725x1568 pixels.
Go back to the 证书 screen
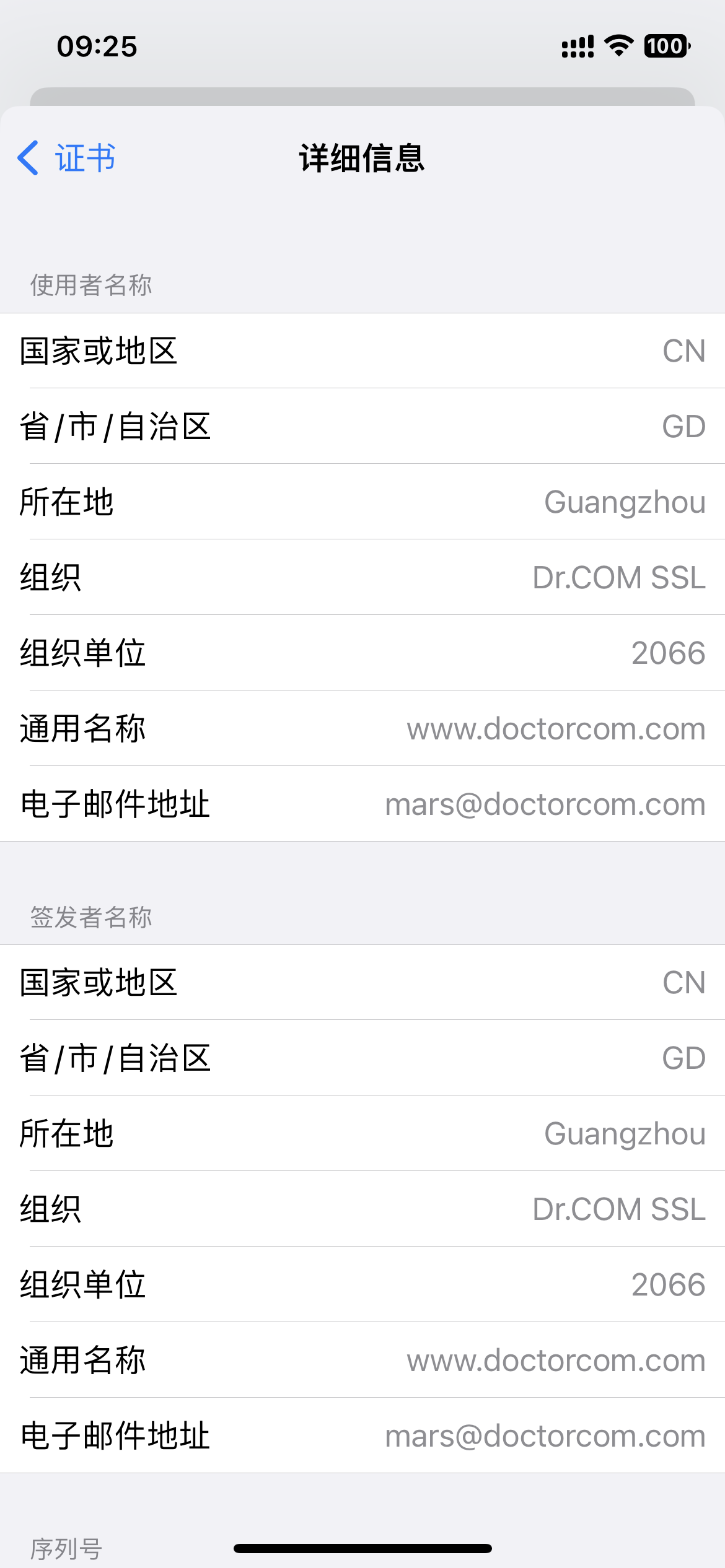pos(67,158)
